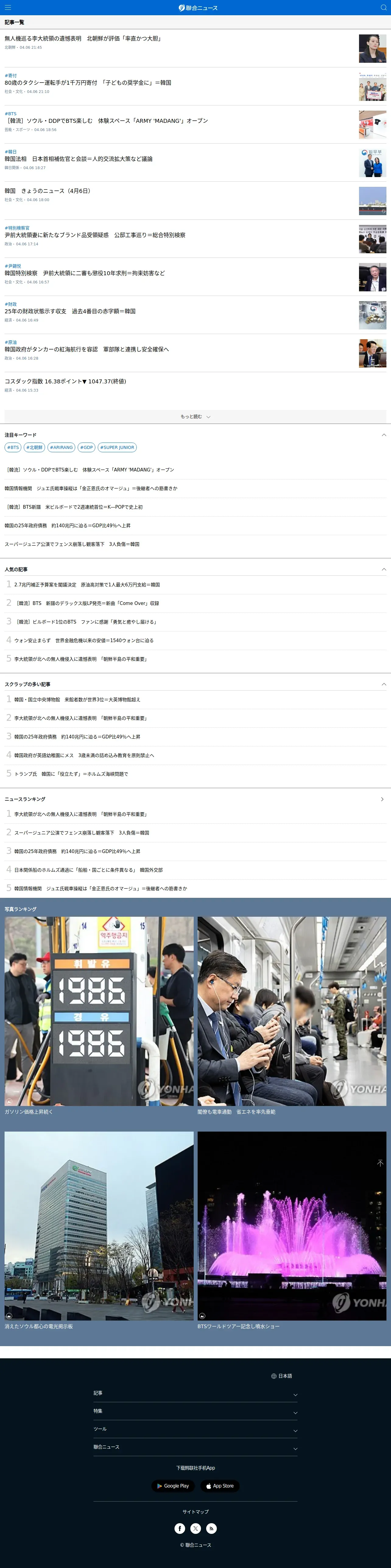This screenshot has height=1568, width=391.
Task: Tap the Google Play download button
Action: [173, 1486]
